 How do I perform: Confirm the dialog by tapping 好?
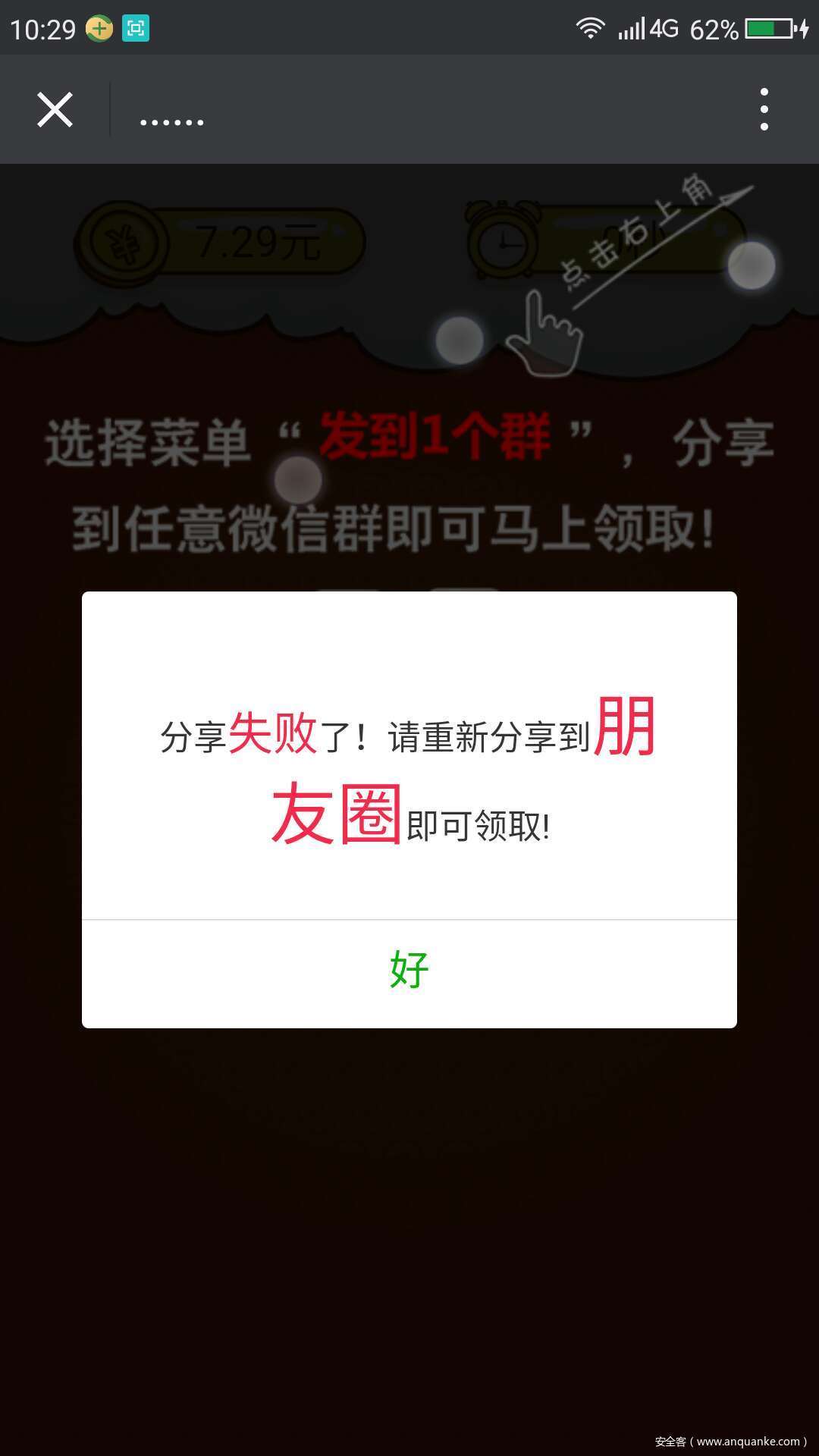pyautogui.click(x=409, y=971)
